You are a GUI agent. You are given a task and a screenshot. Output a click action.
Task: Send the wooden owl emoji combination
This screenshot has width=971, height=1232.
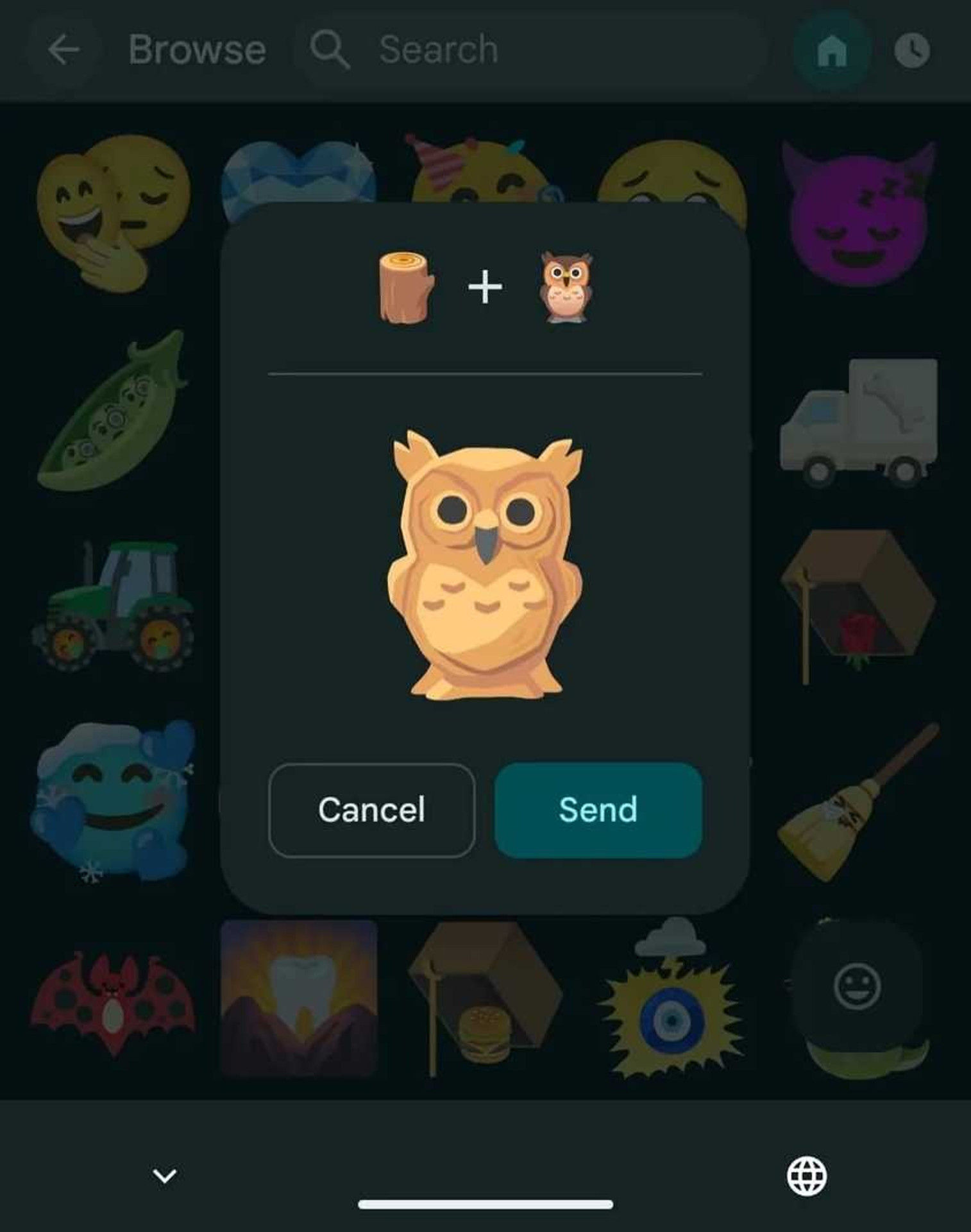pos(598,810)
